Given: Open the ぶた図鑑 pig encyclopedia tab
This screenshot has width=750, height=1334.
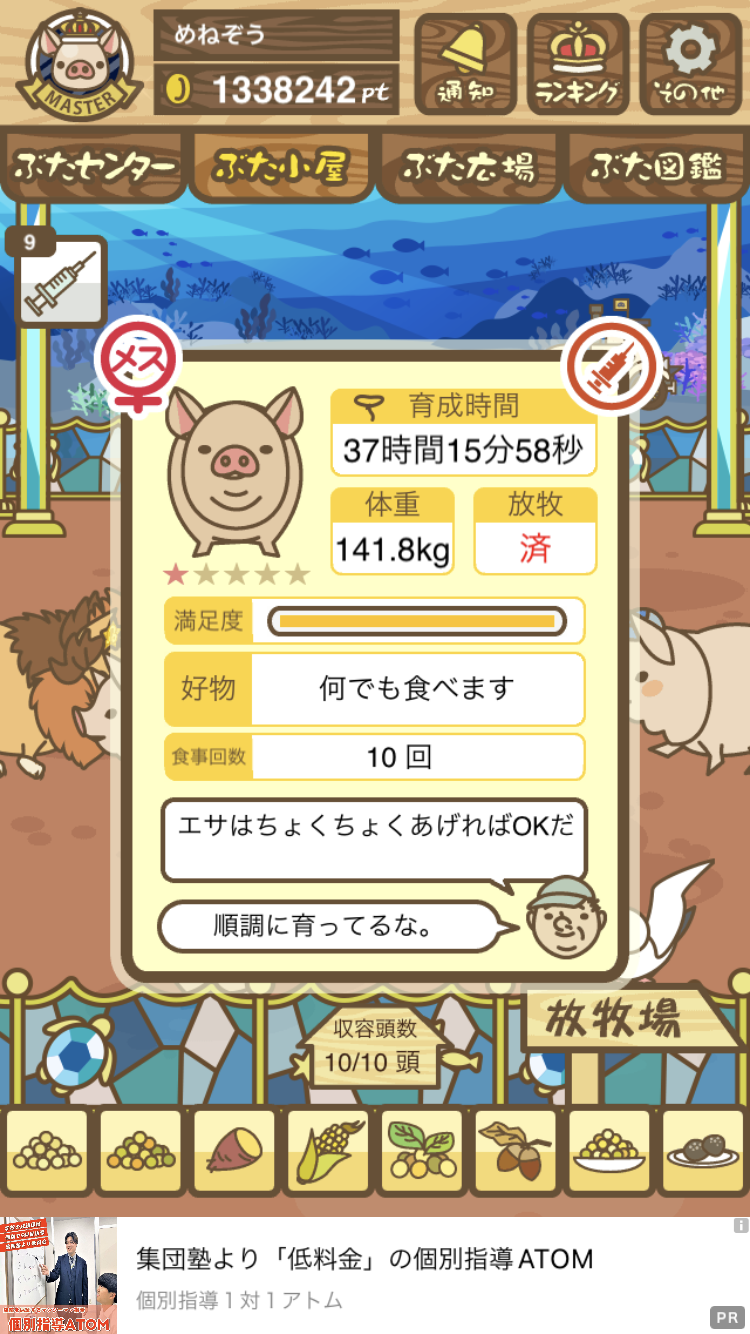Looking at the screenshot, I should tap(657, 167).
